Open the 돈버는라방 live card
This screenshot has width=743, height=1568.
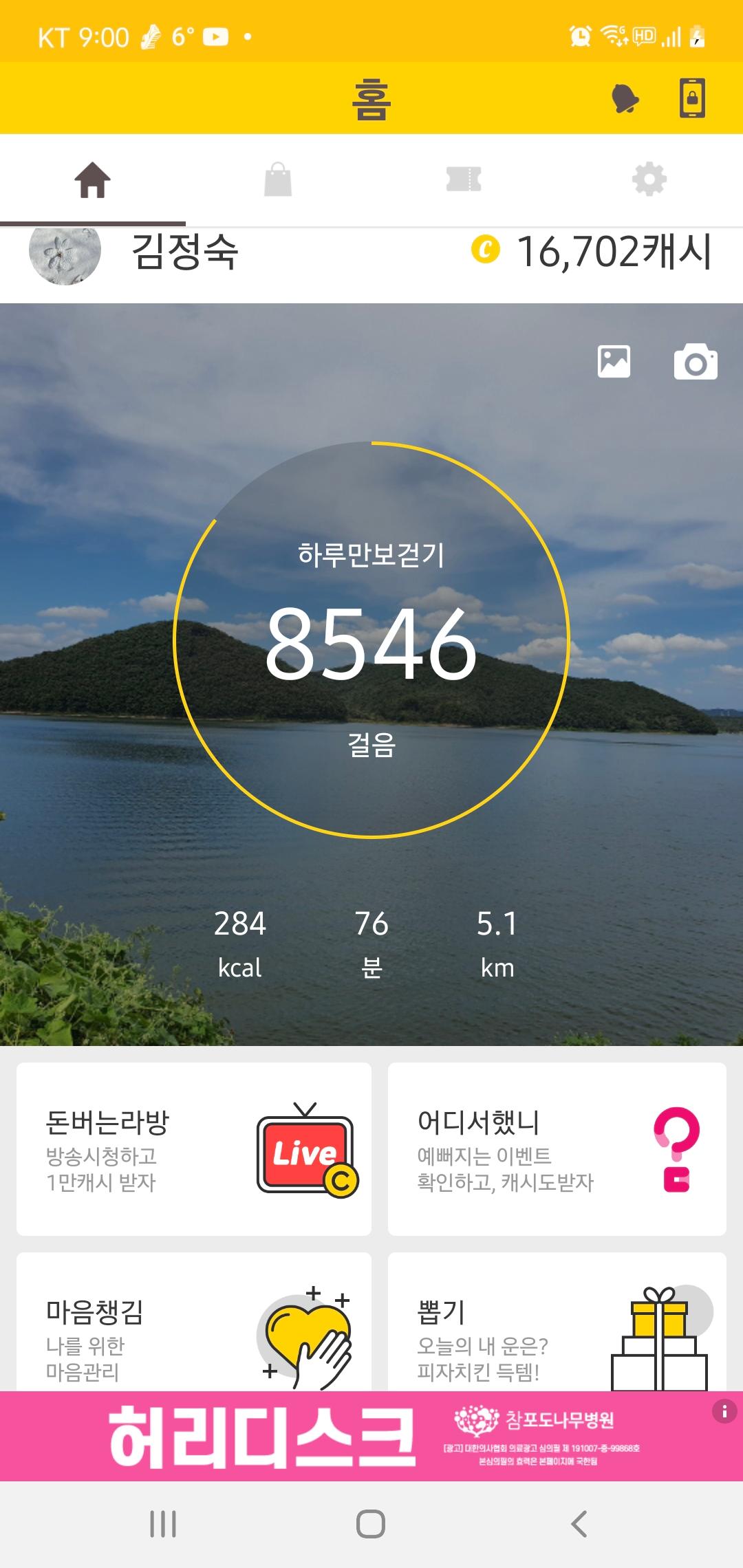pos(194,1148)
